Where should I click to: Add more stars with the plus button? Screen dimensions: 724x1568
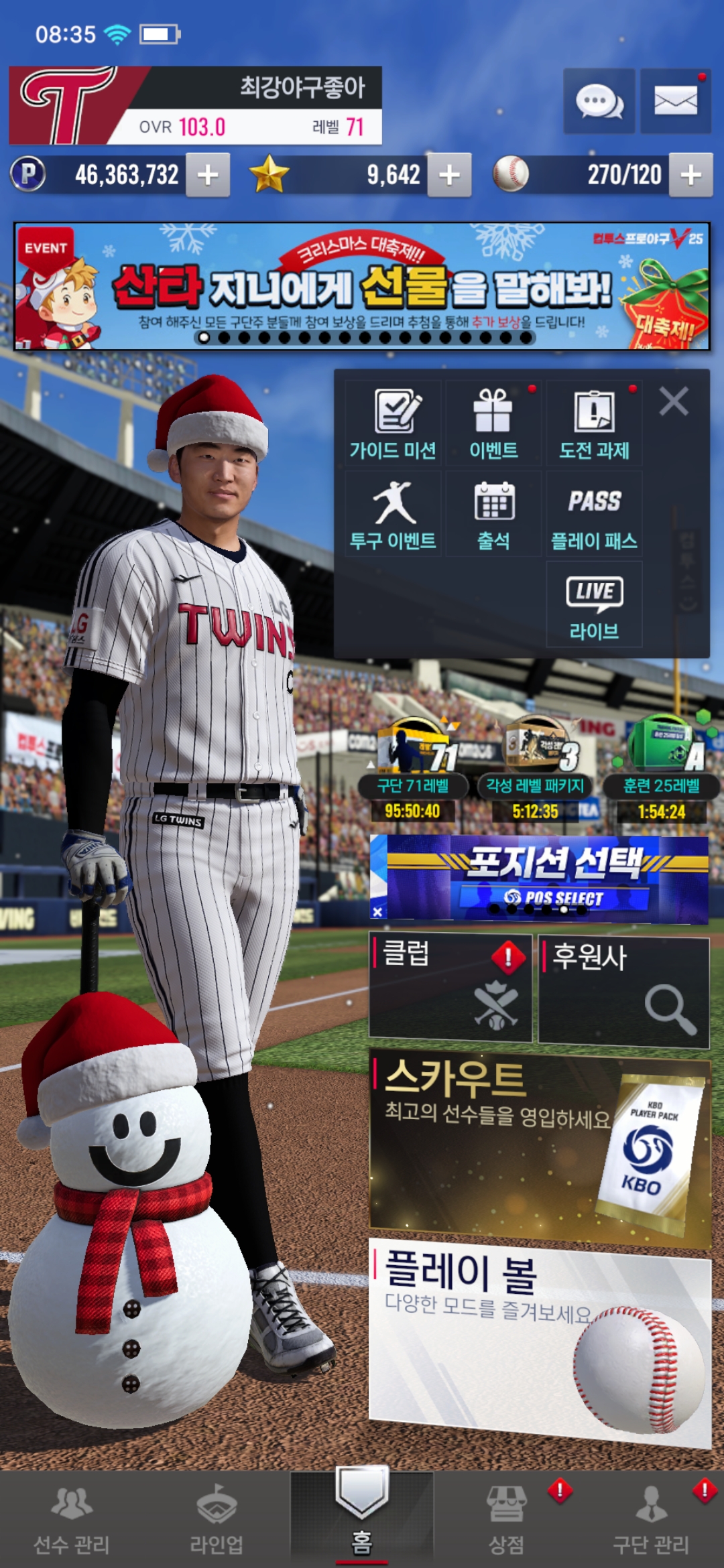449,175
